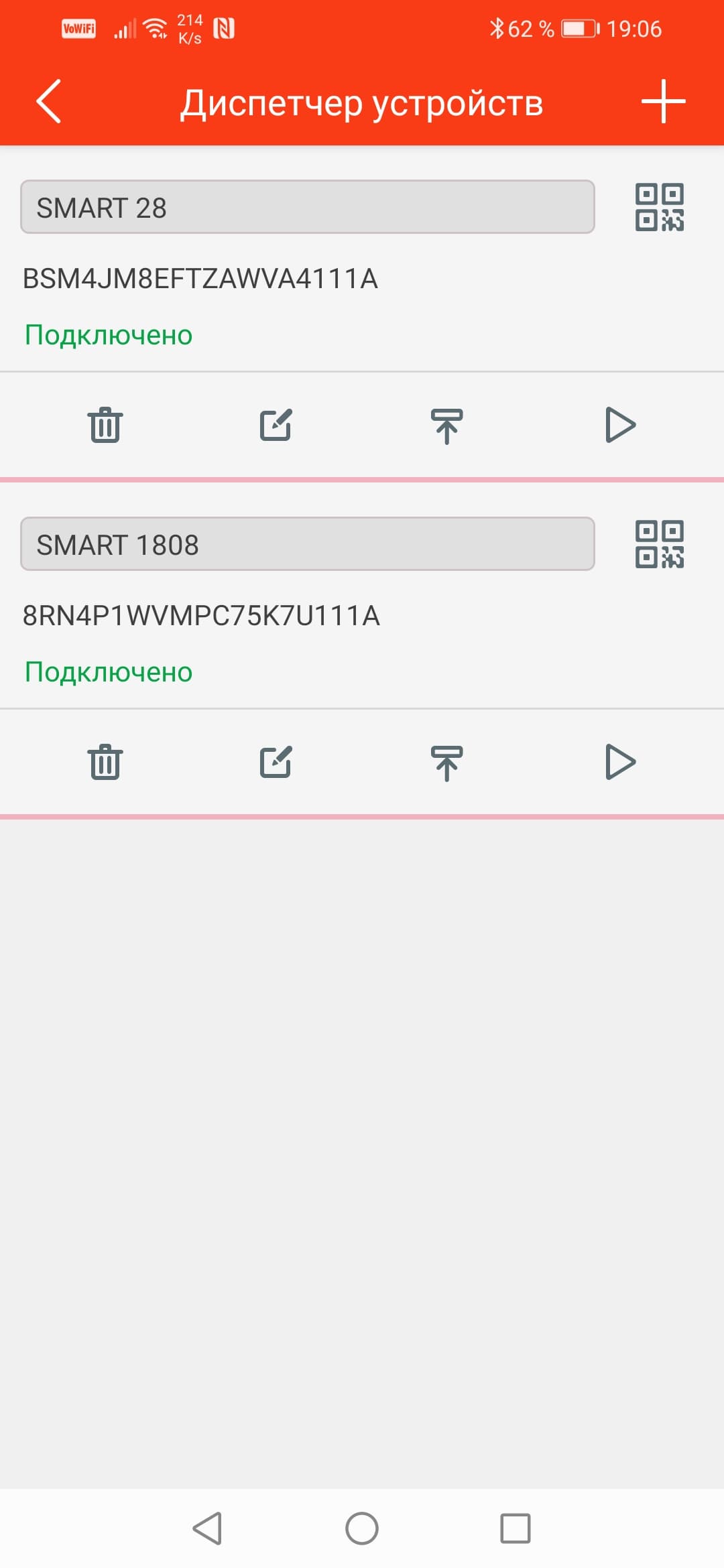Edit the SMART 28 device
This screenshot has height=1568, width=724.
click(x=276, y=425)
